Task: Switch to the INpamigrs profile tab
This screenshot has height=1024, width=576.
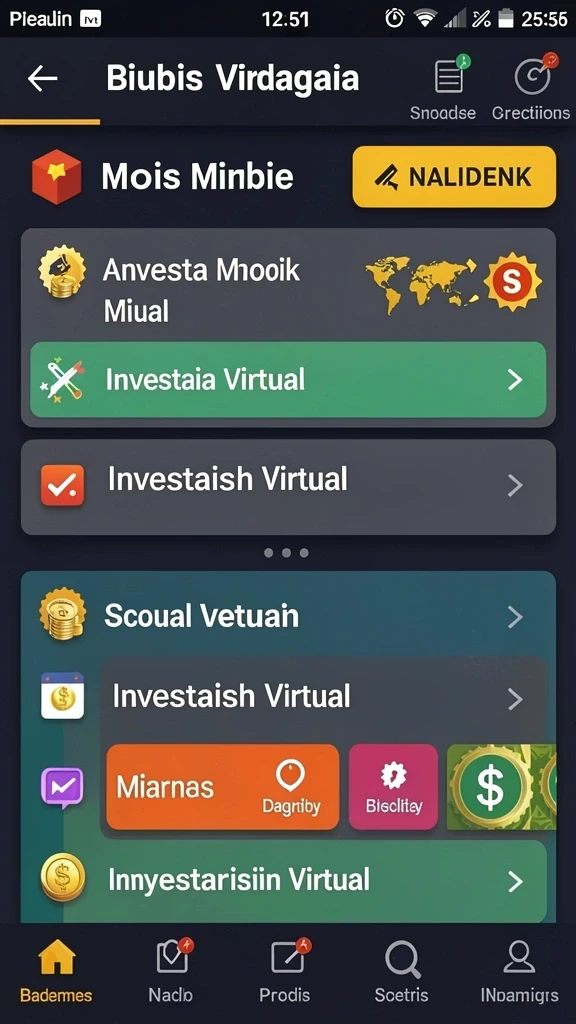Action: [x=519, y=970]
